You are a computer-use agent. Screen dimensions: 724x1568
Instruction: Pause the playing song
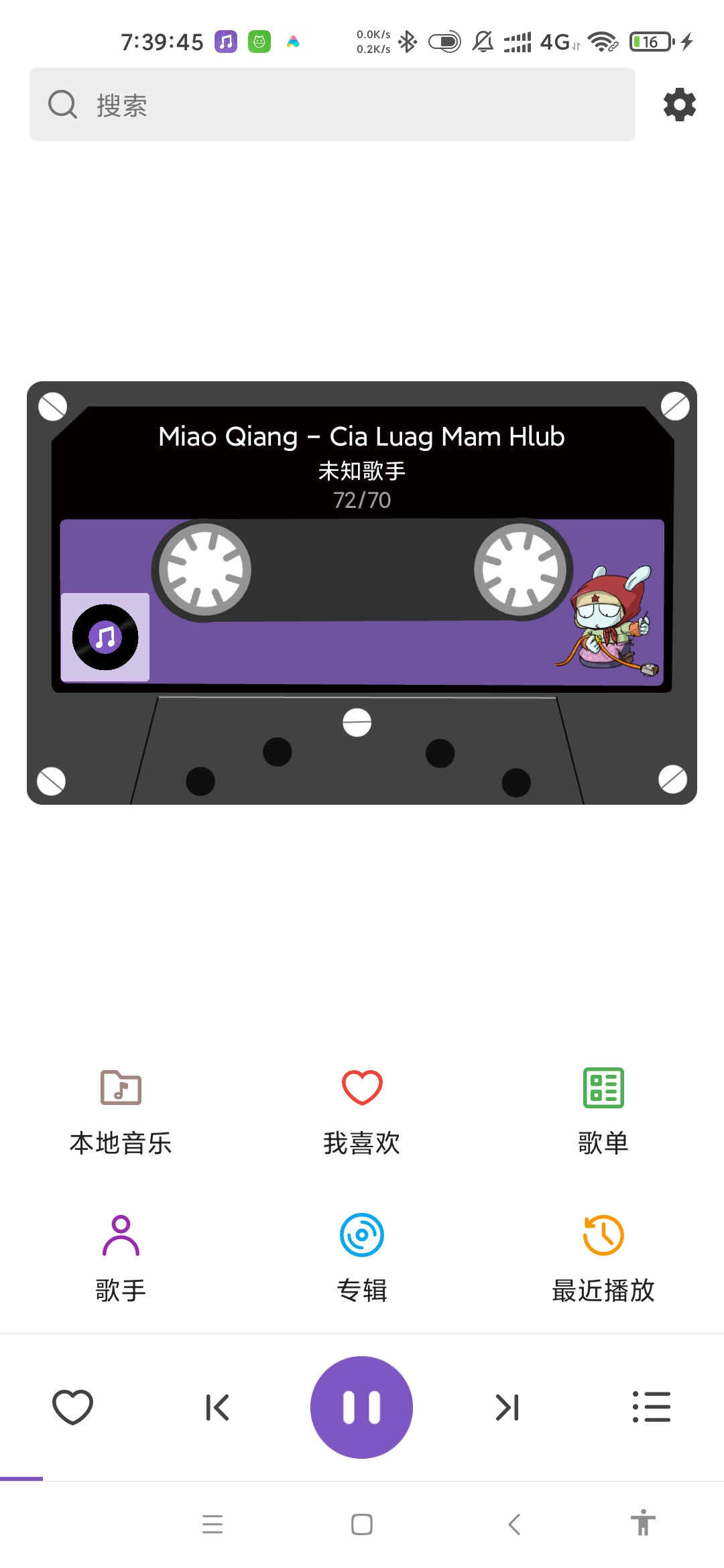[362, 1407]
